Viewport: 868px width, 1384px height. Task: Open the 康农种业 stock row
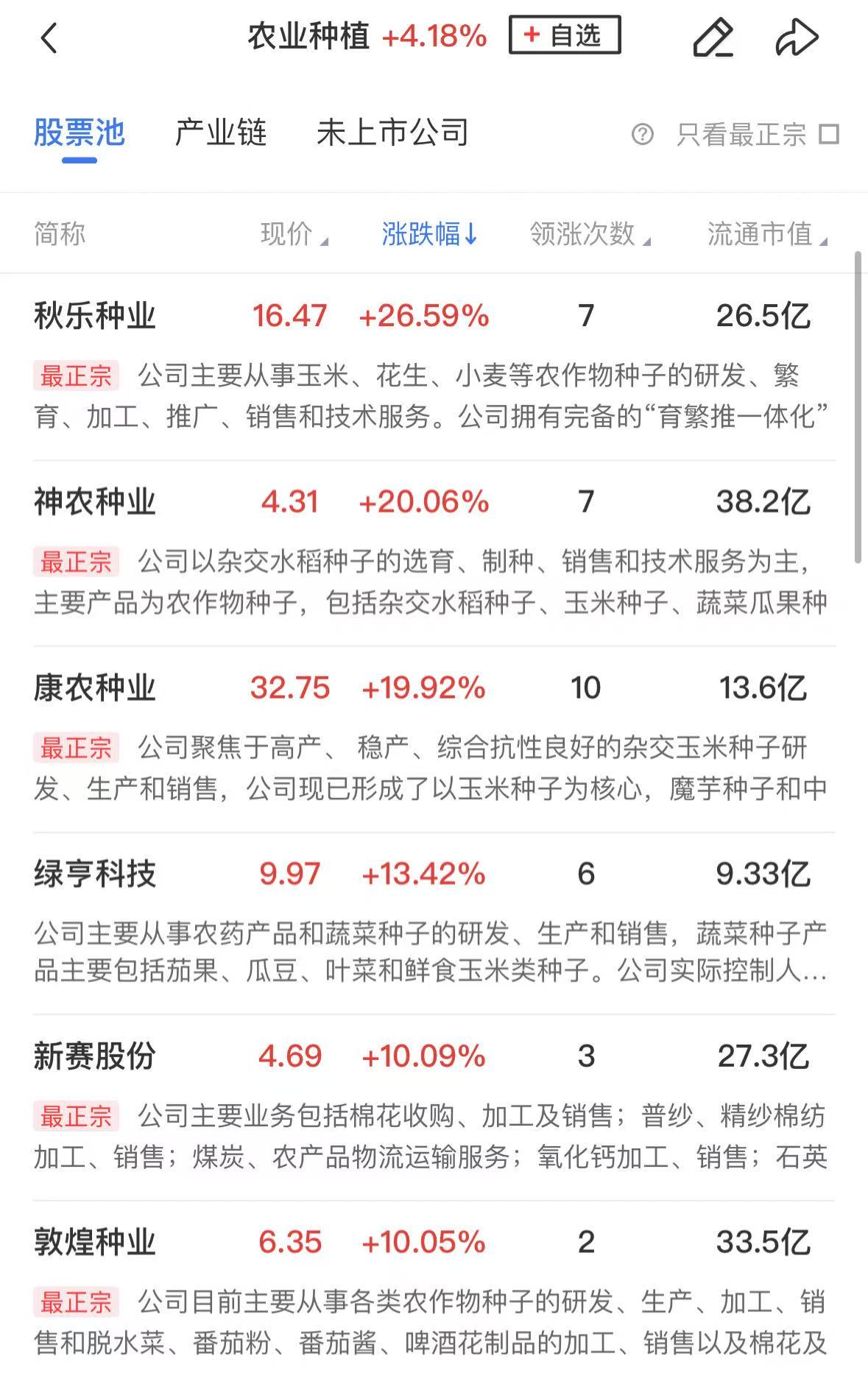click(94, 689)
